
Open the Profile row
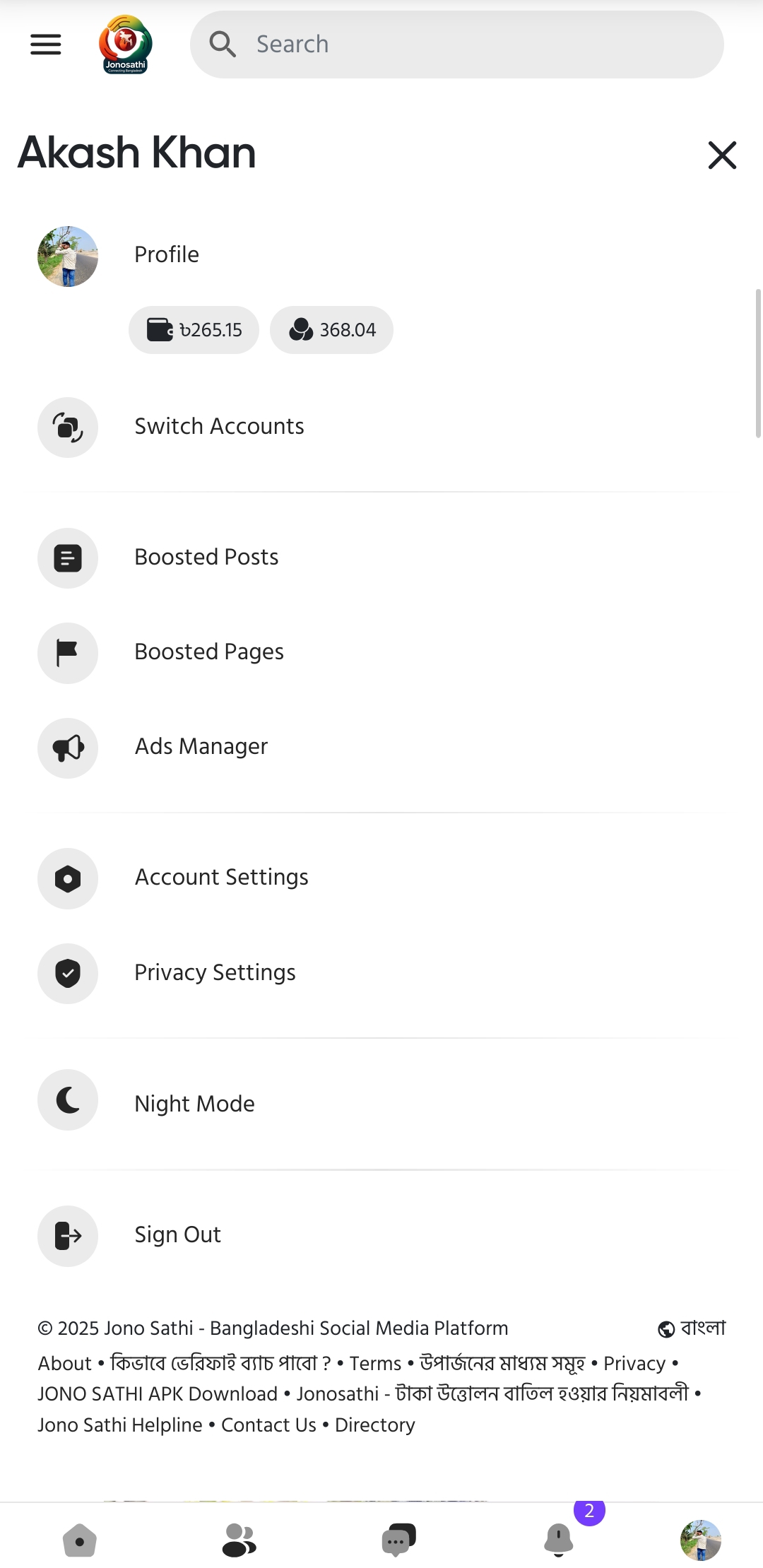coord(381,255)
